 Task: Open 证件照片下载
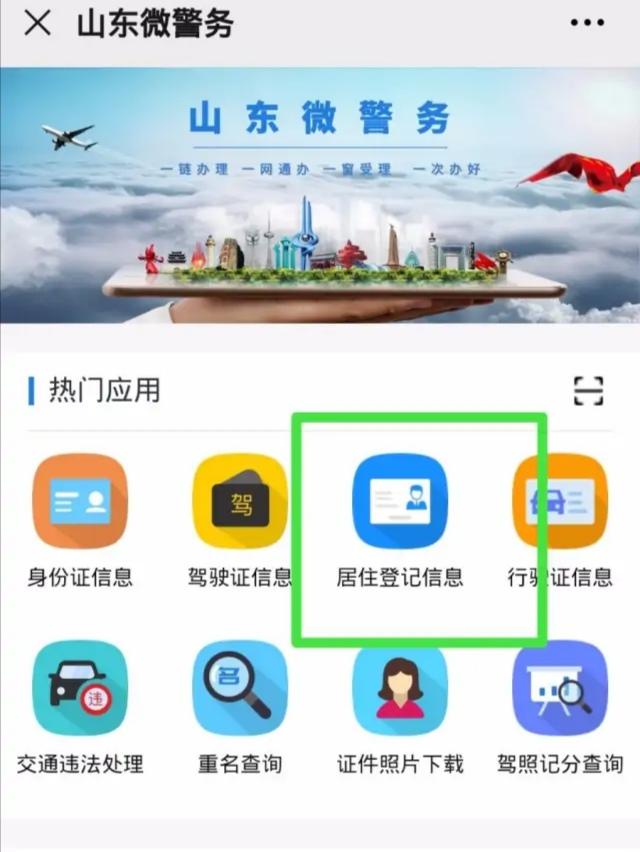[x=400, y=688]
